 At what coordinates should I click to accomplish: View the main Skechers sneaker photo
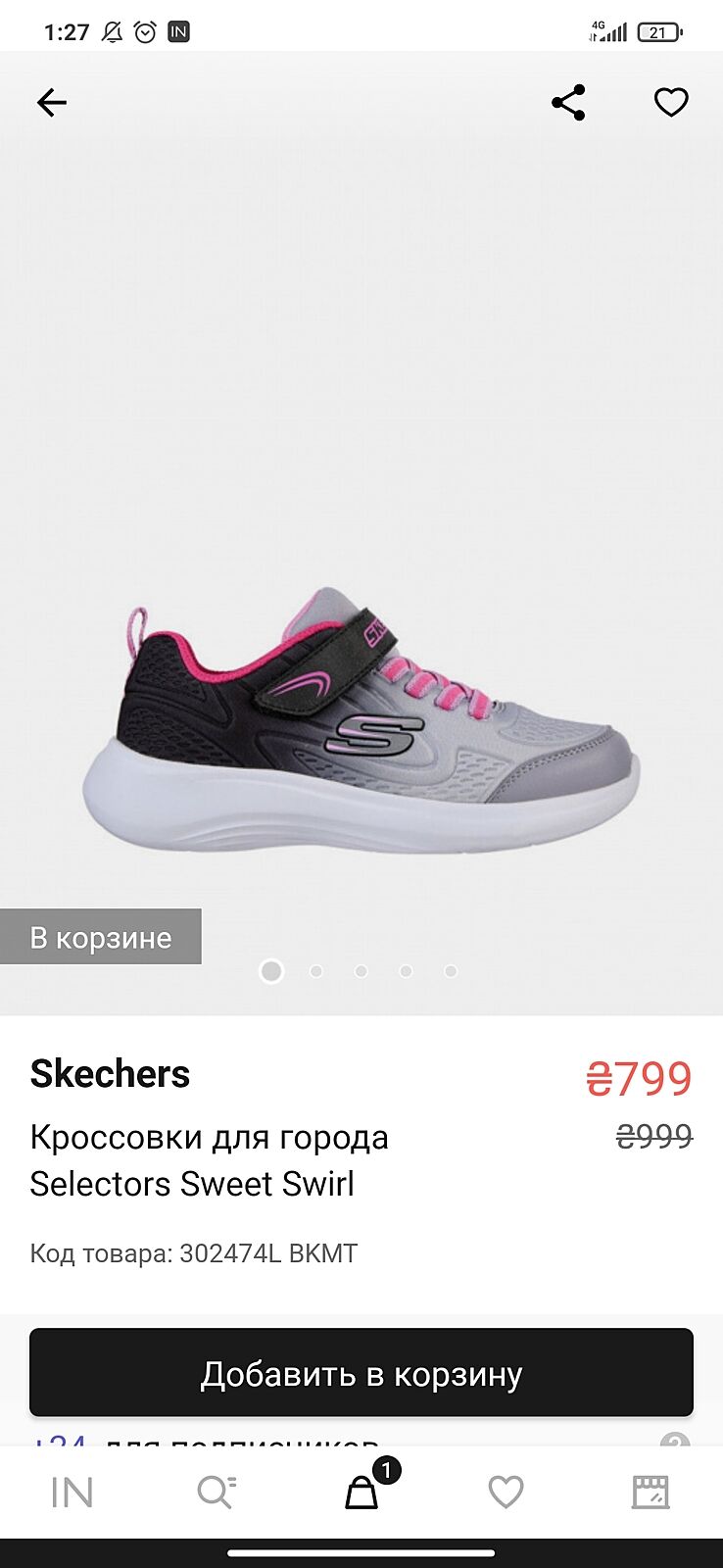coord(361,720)
